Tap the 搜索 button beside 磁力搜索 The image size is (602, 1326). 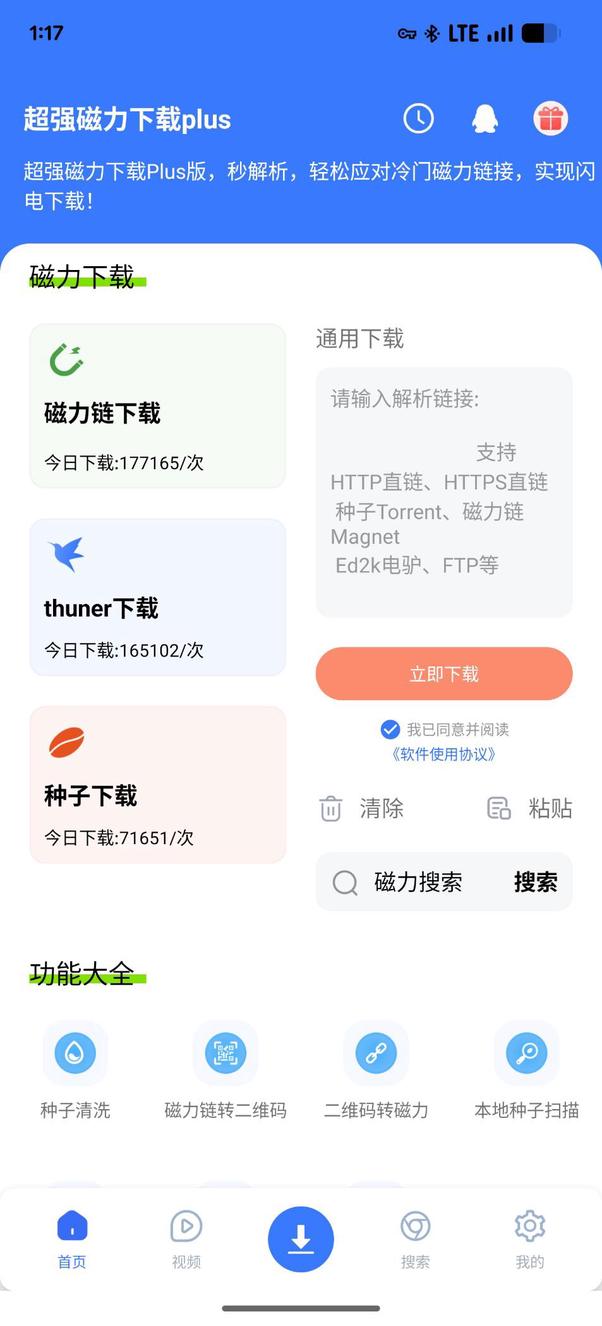click(x=535, y=882)
